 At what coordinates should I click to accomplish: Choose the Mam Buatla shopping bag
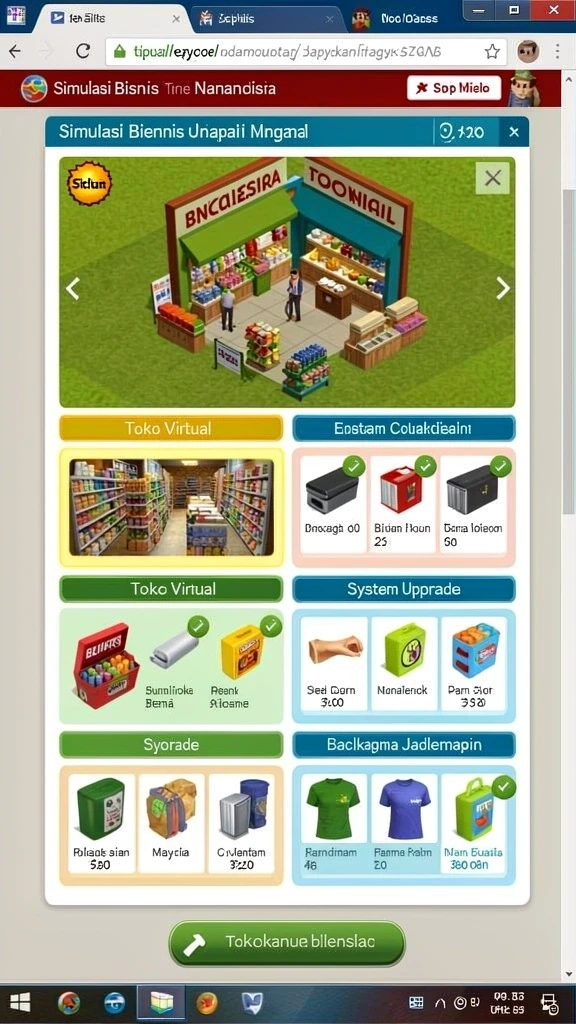point(474,824)
